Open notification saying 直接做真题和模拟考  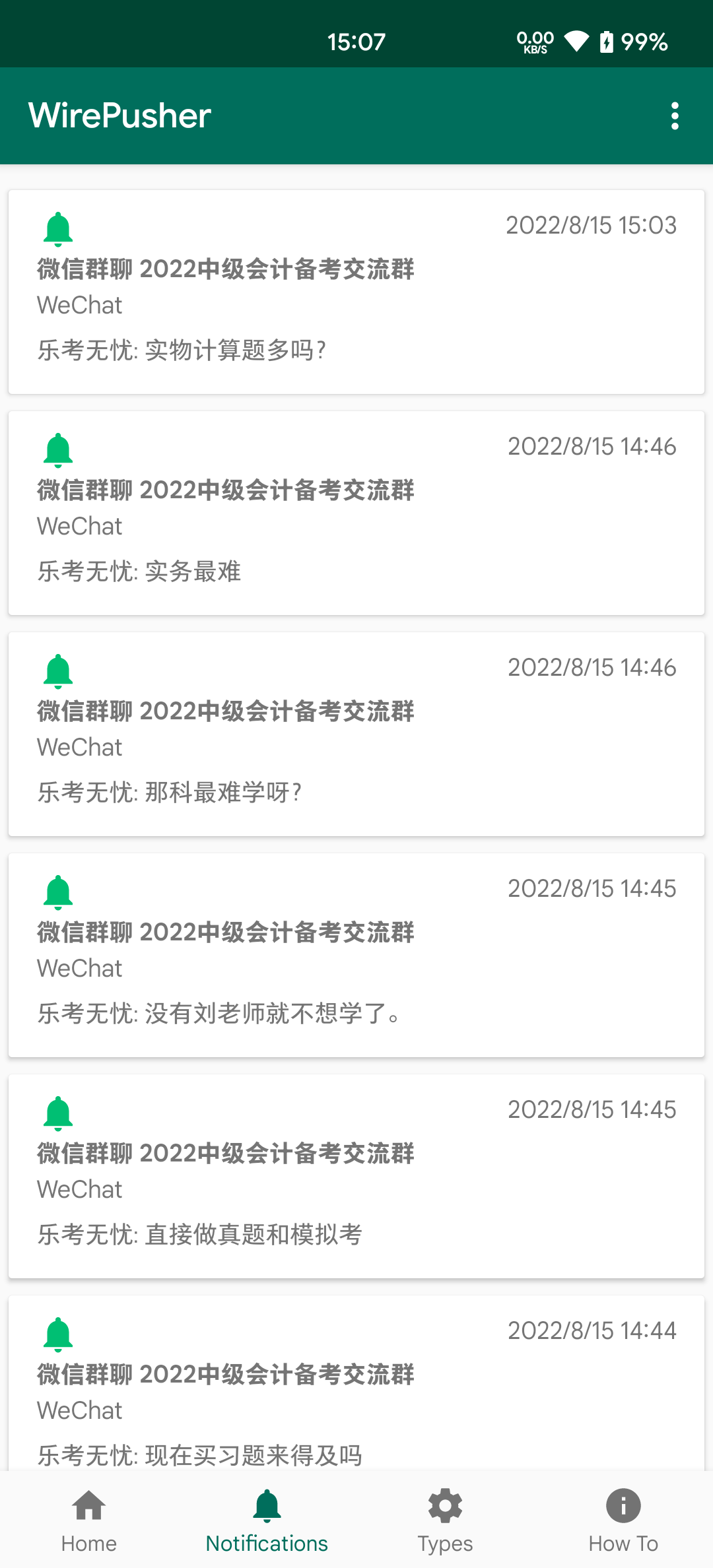[356, 1175]
